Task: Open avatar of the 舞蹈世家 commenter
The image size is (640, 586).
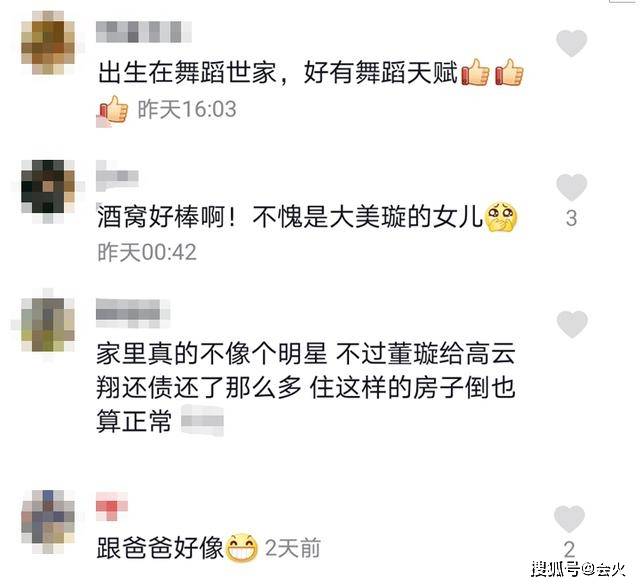Action: pyautogui.click(x=47, y=45)
